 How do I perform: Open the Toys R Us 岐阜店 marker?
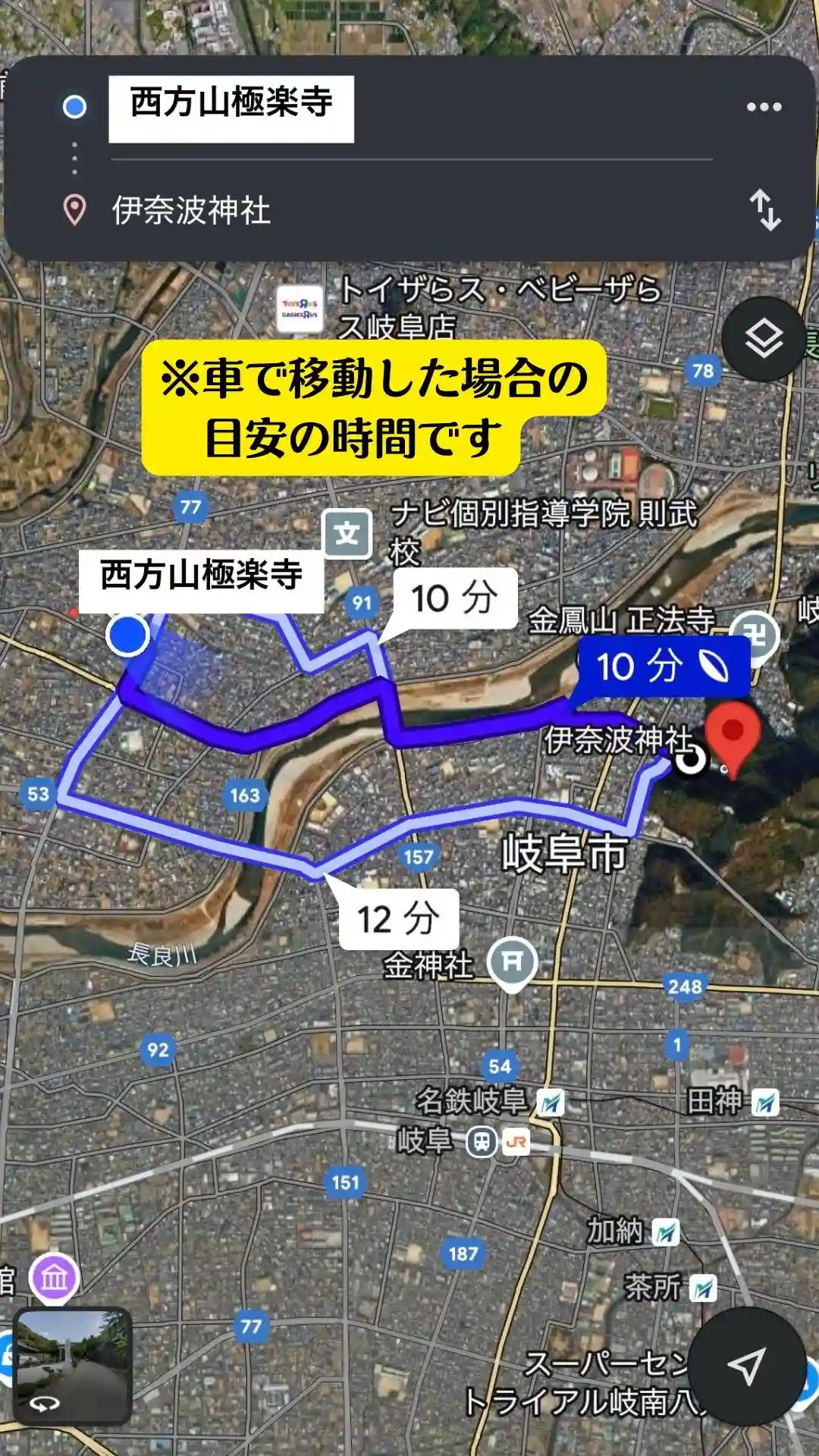(300, 309)
